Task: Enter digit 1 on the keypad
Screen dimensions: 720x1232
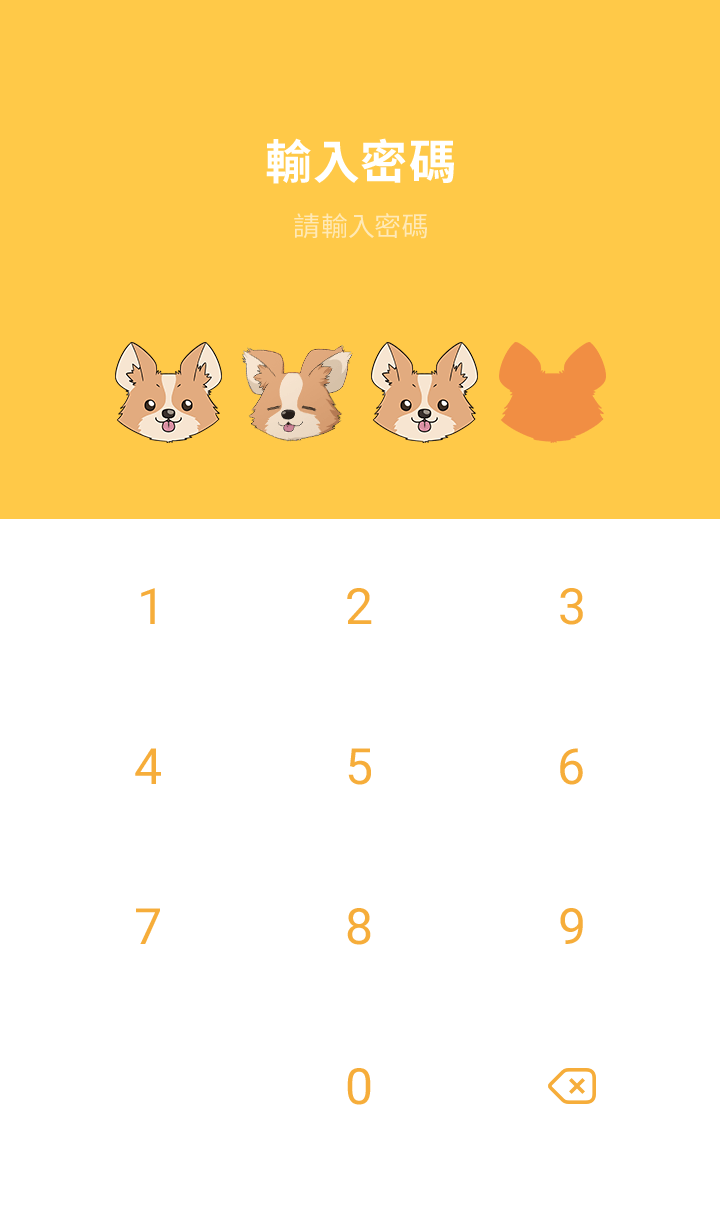Action: [149, 607]
